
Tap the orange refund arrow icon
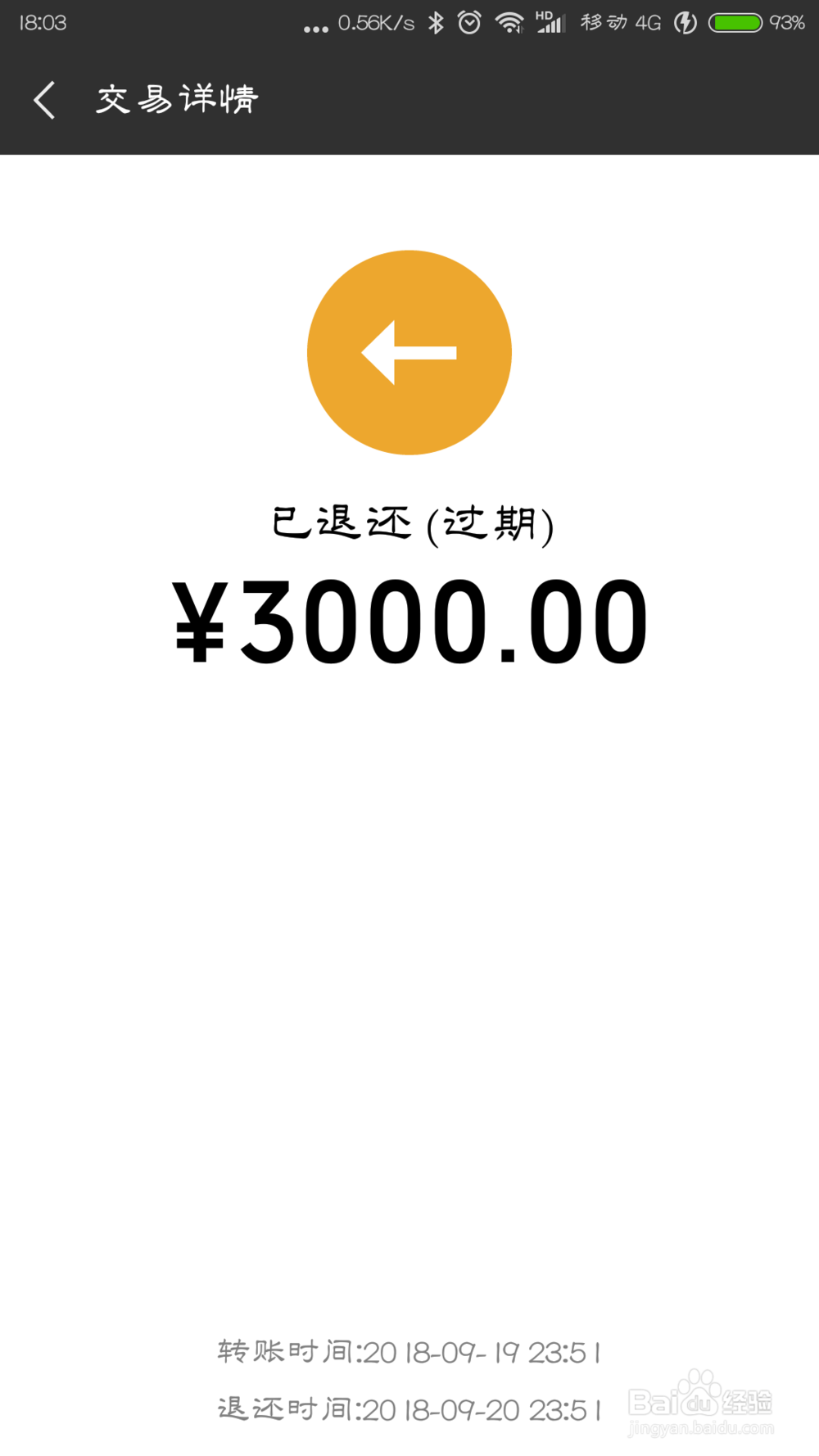(409, 352)
